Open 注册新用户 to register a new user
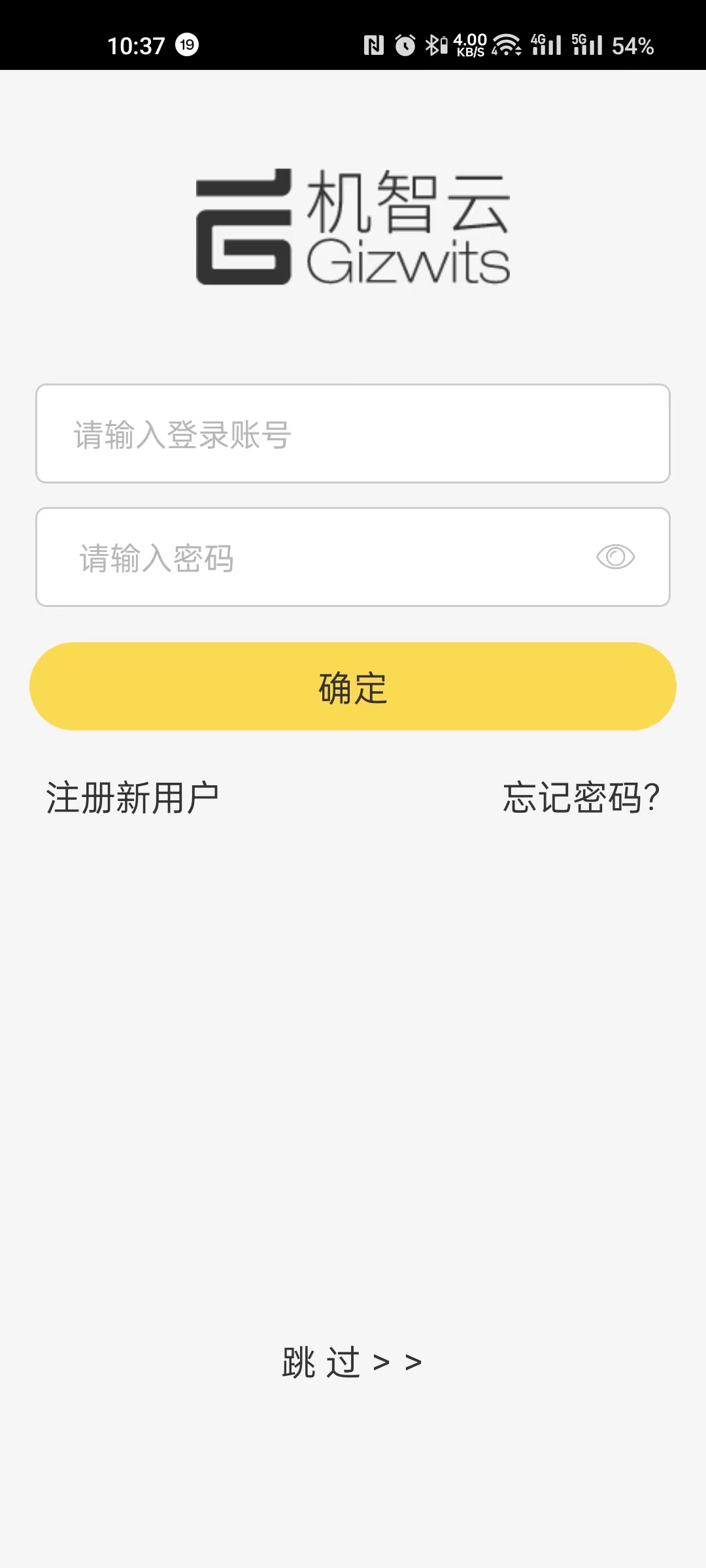Image resolution: width=706 pixels, height=1568 pixels. (x=132, y=798)
